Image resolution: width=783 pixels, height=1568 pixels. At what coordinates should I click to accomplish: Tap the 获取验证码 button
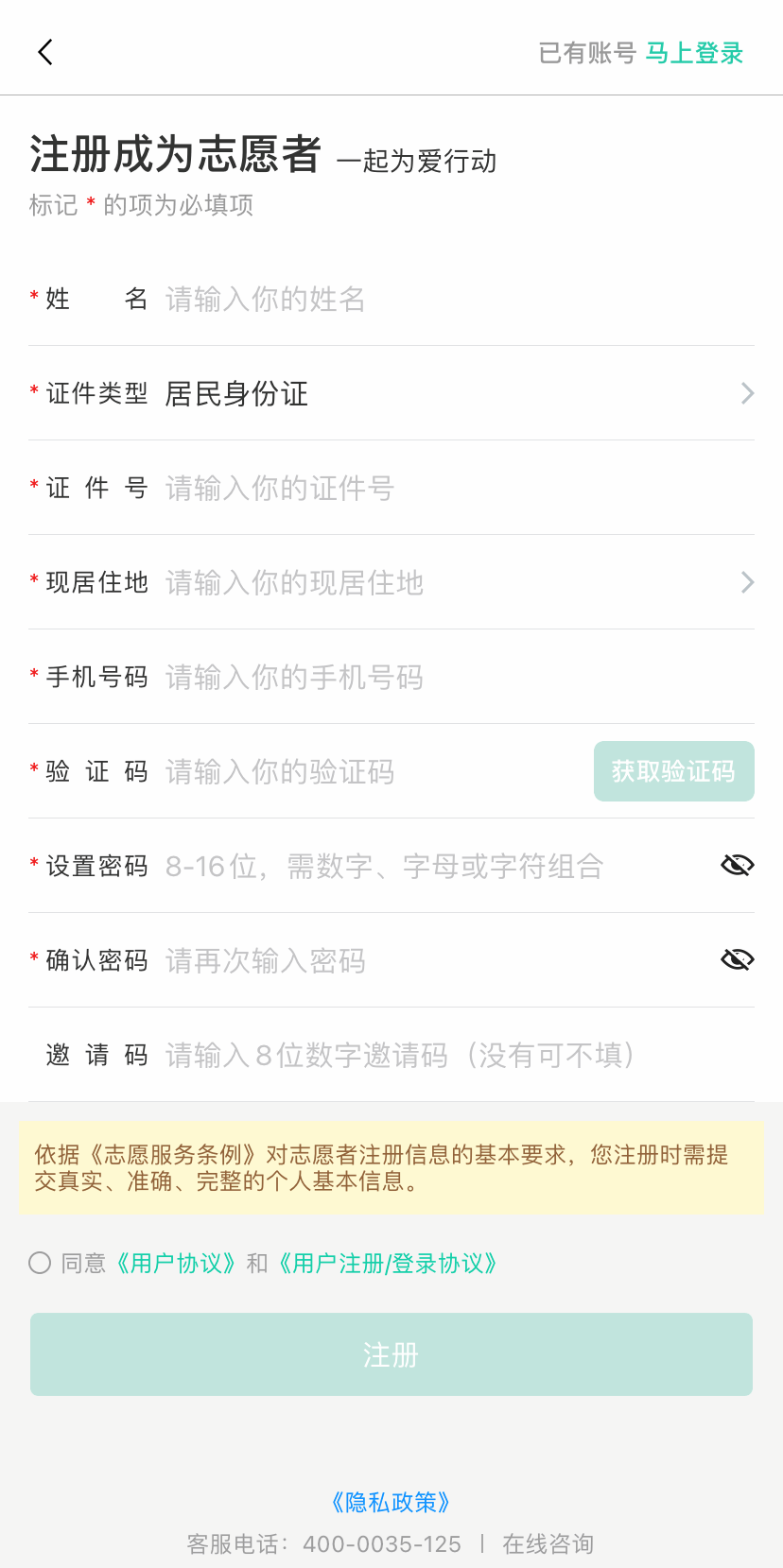(x=673, y=771)
